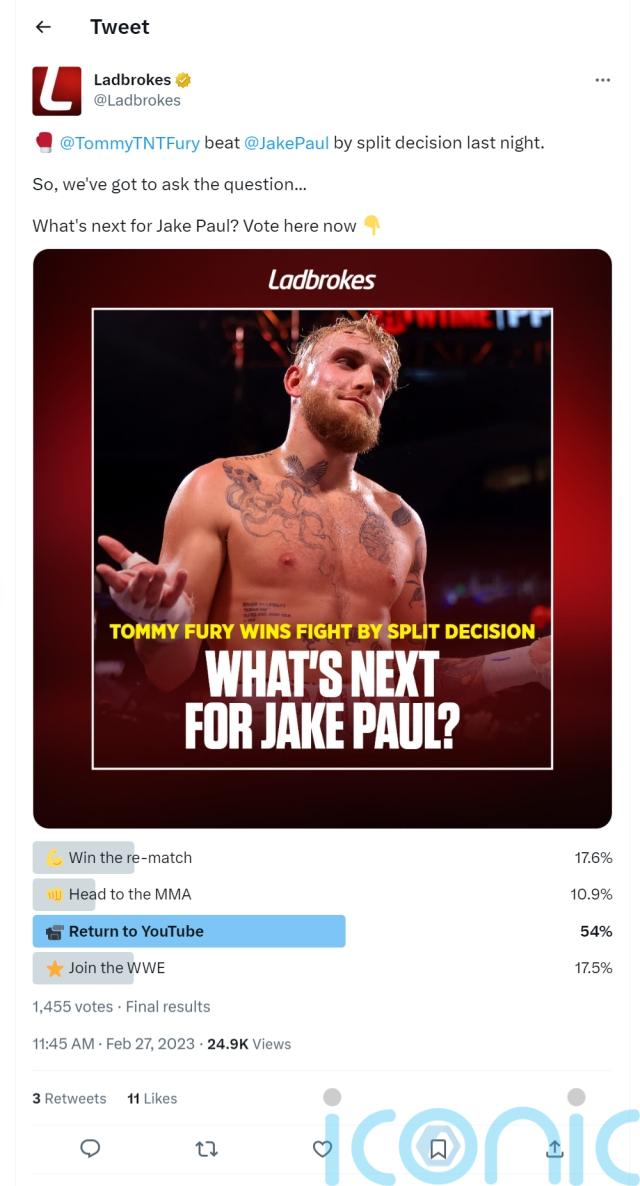Screen dimensions: 640x1186
Task: View the 11 Likes list
Action: (x=152, y=1098)
